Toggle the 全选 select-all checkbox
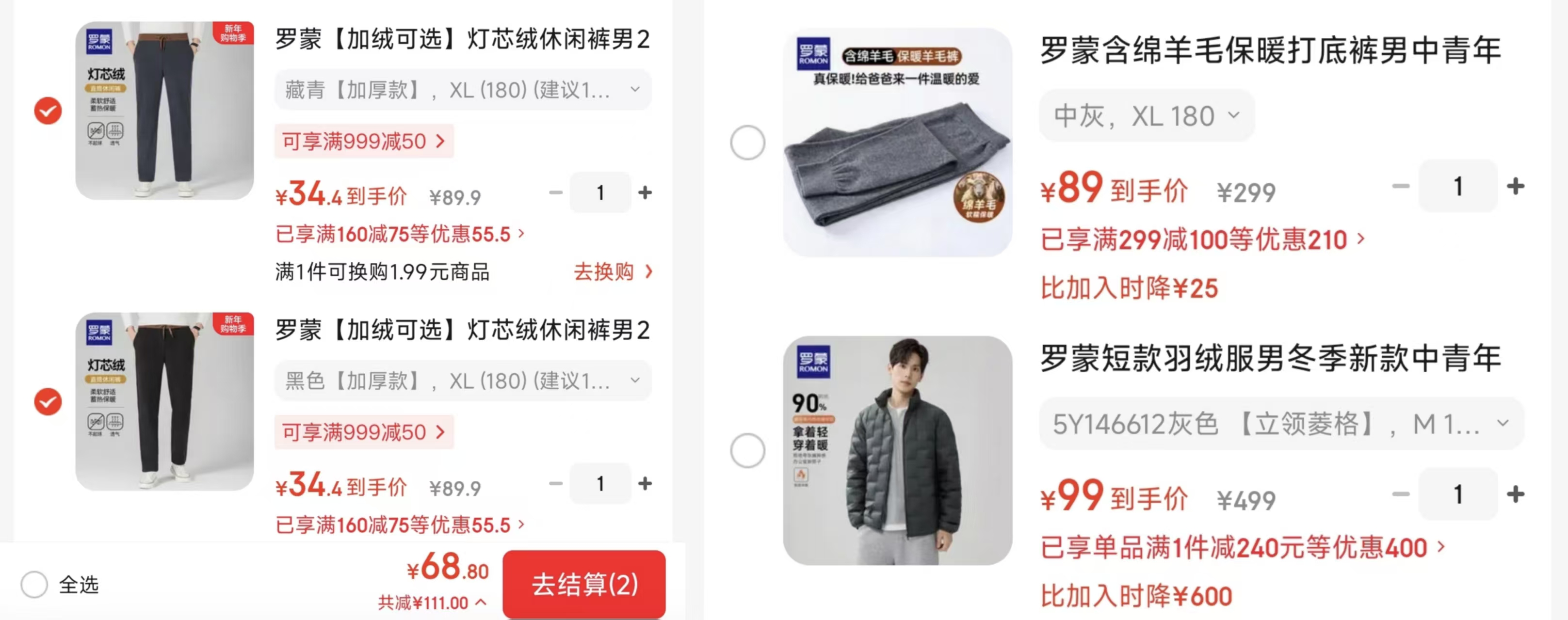This screenshot has height=620, width=1568. [x=34, y=584]
